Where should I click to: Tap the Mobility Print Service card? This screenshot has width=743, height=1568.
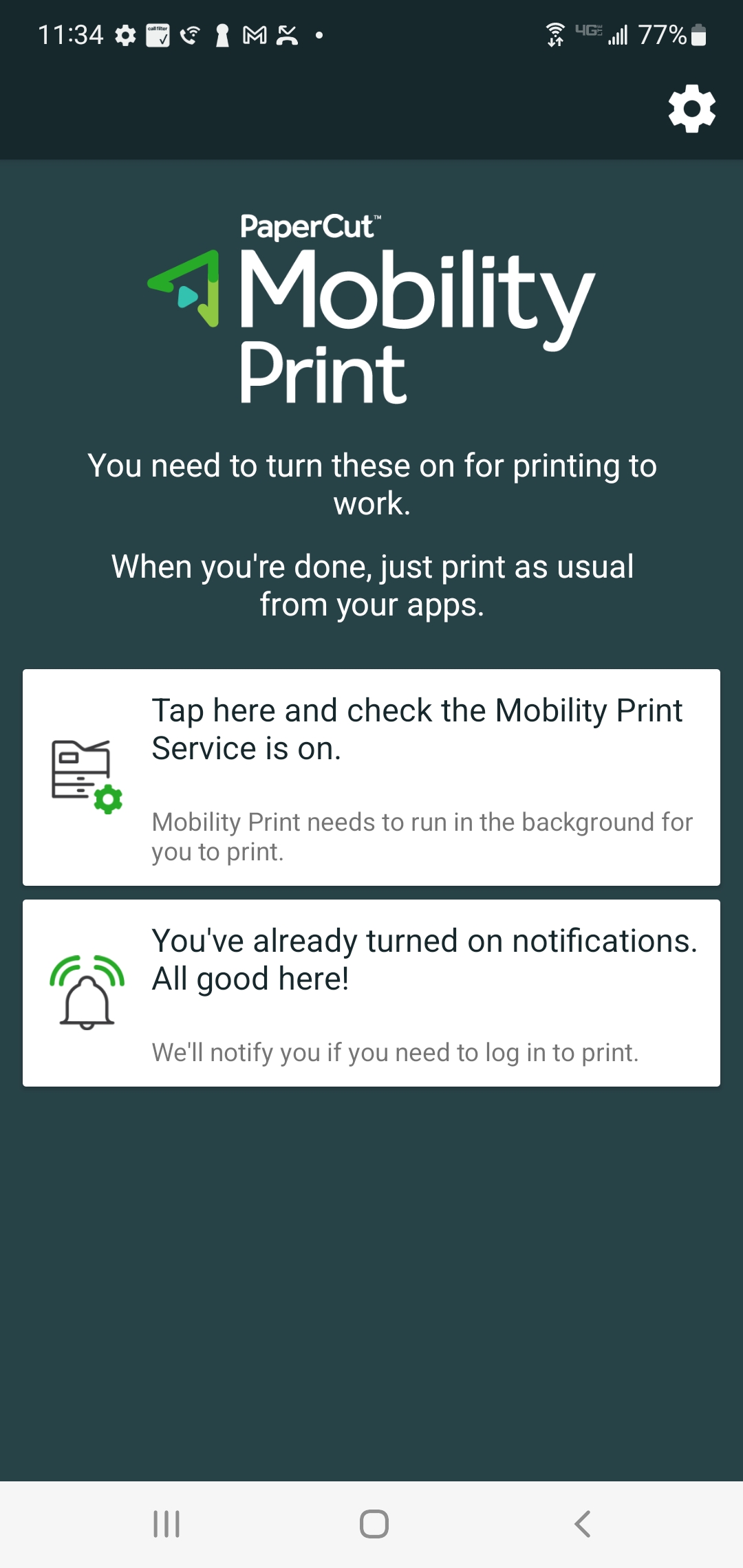371,777
